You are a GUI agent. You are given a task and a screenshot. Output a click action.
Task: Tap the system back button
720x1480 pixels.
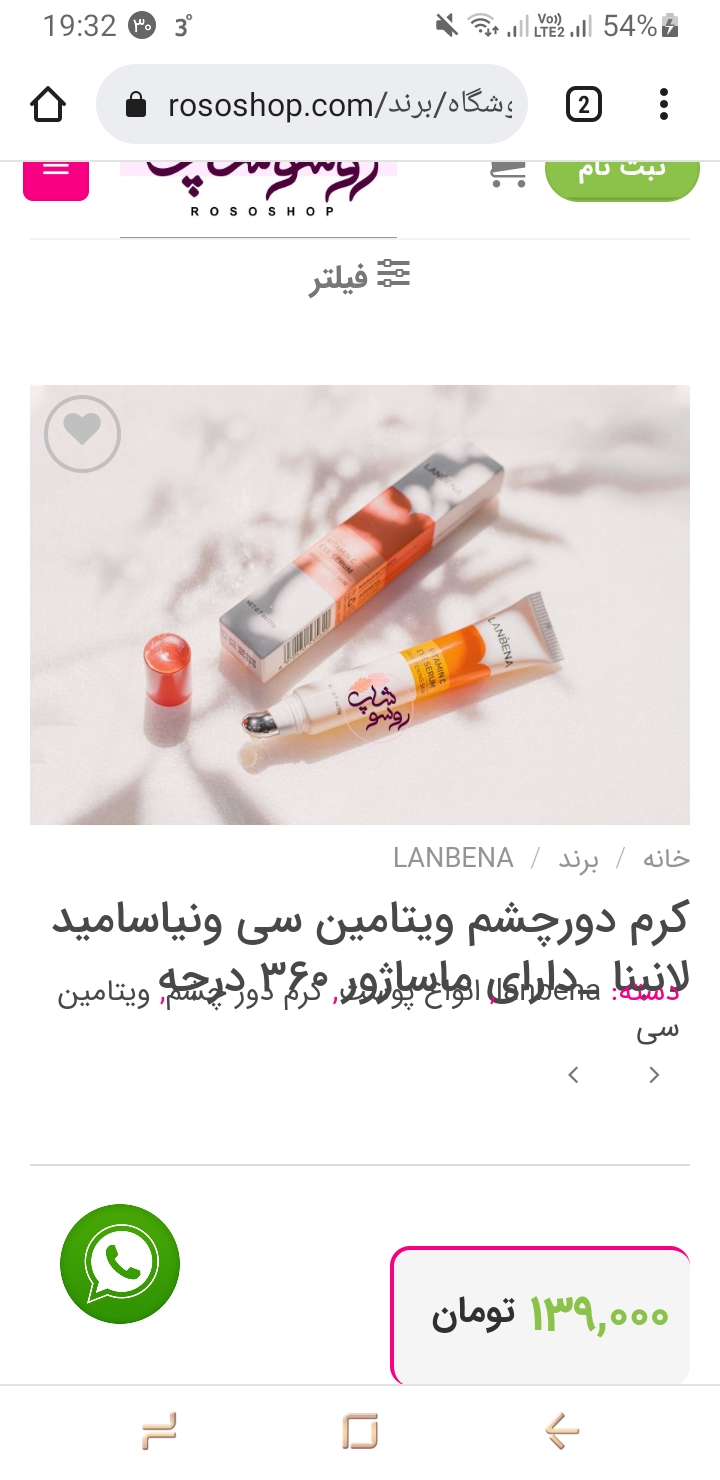tap(562, 1432)
